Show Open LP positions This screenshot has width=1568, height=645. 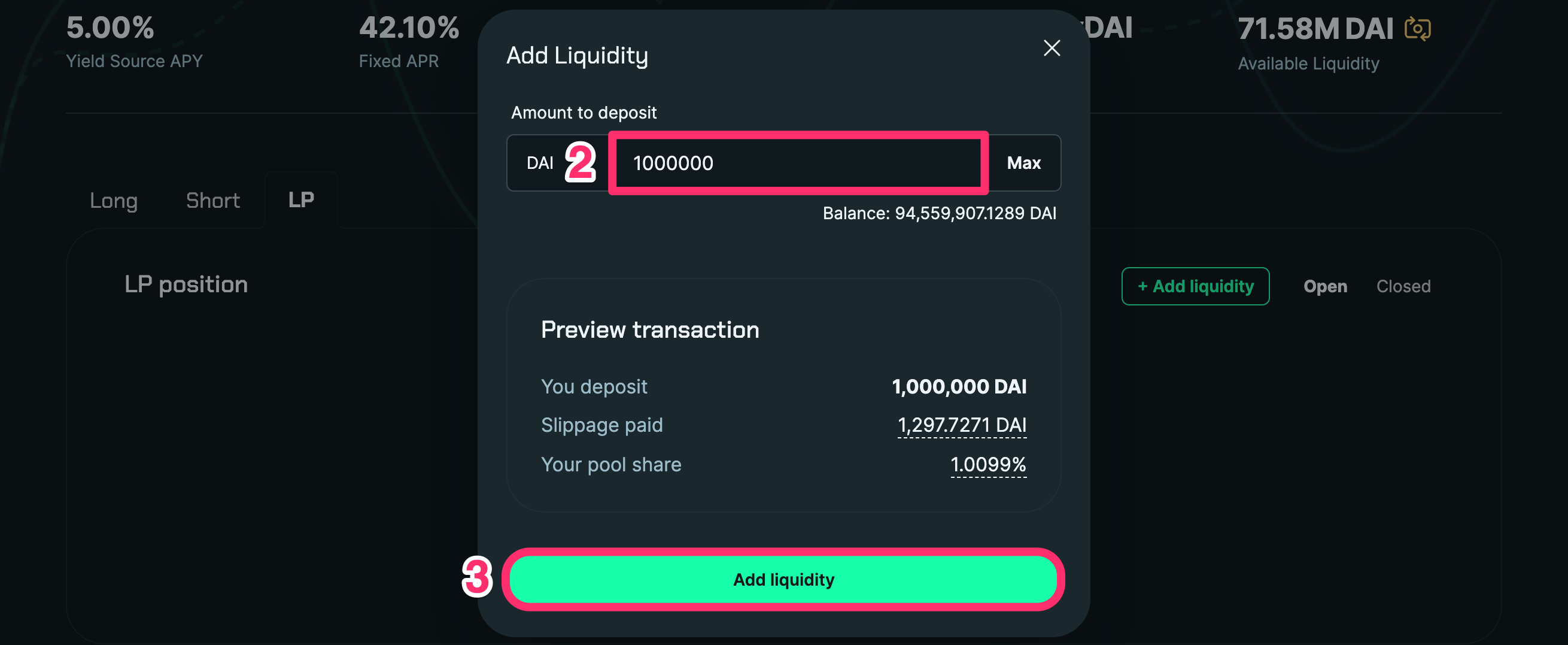tap(1324, 286)
